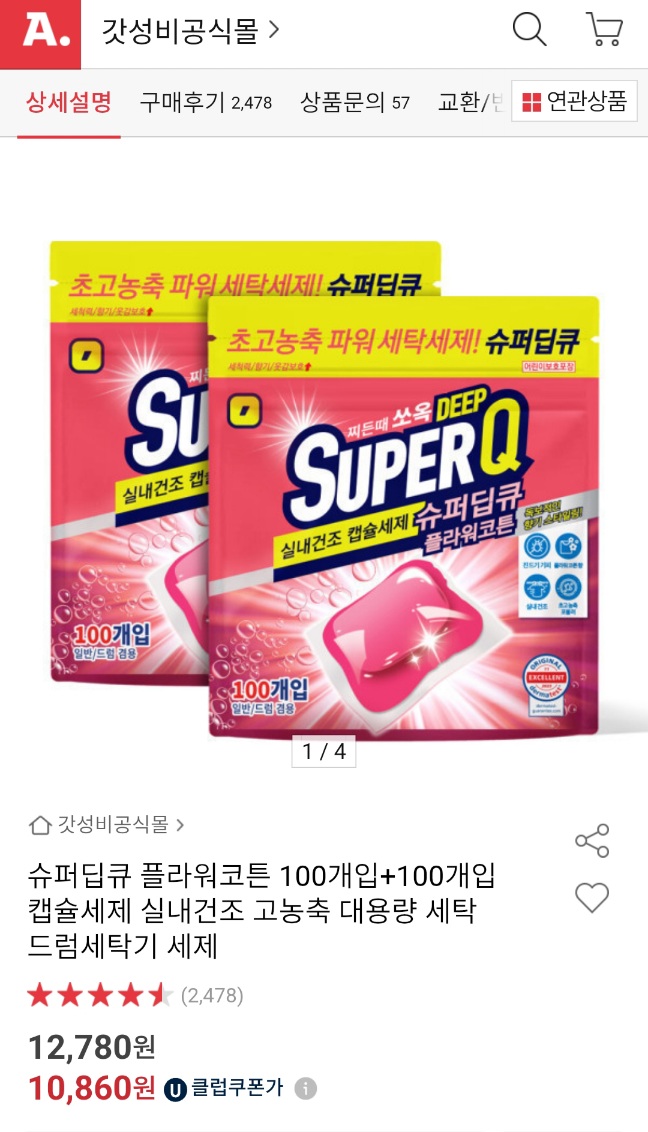Share this product
The image size is (648, 1132).
tap(592, 841)
